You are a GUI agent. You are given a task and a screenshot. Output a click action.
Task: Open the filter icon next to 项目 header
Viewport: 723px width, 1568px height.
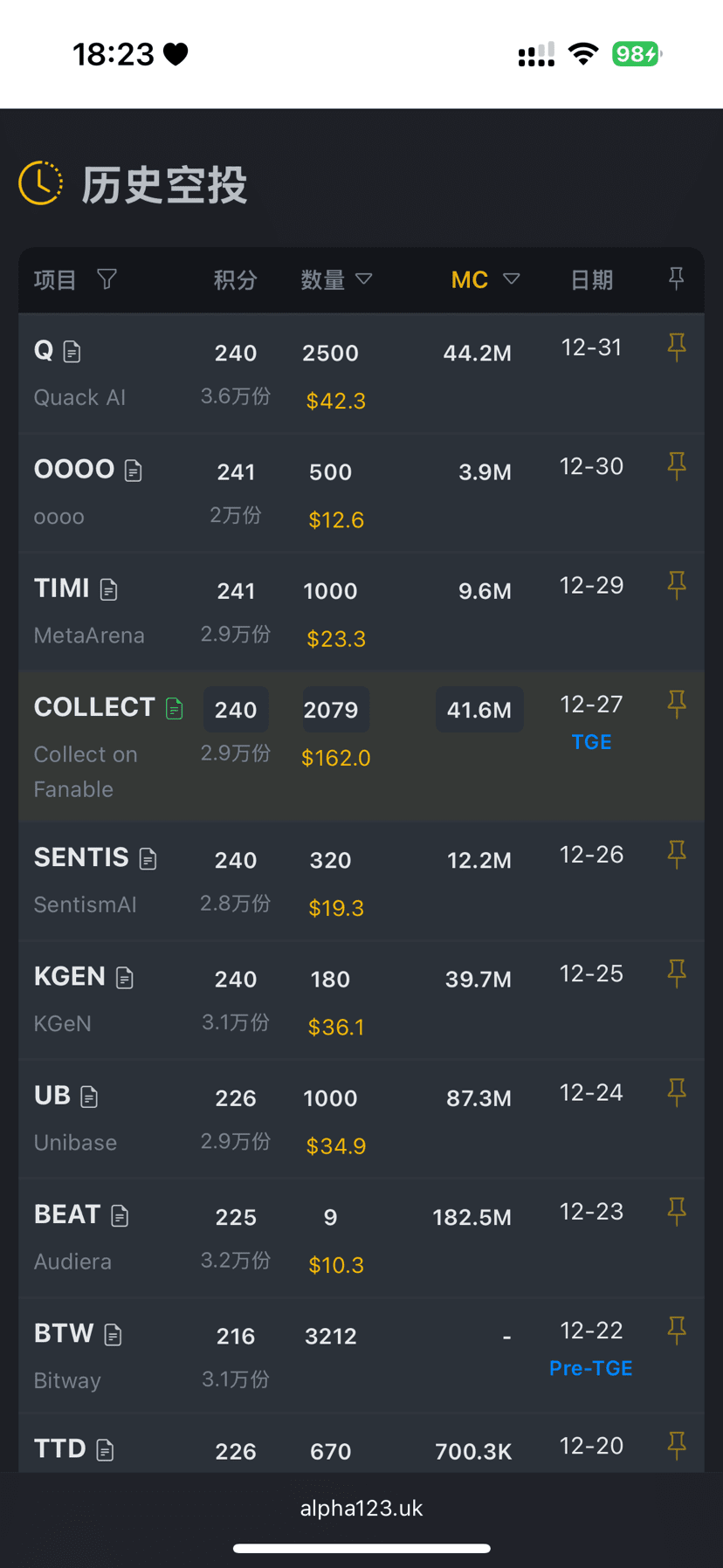tap(107, 279)
